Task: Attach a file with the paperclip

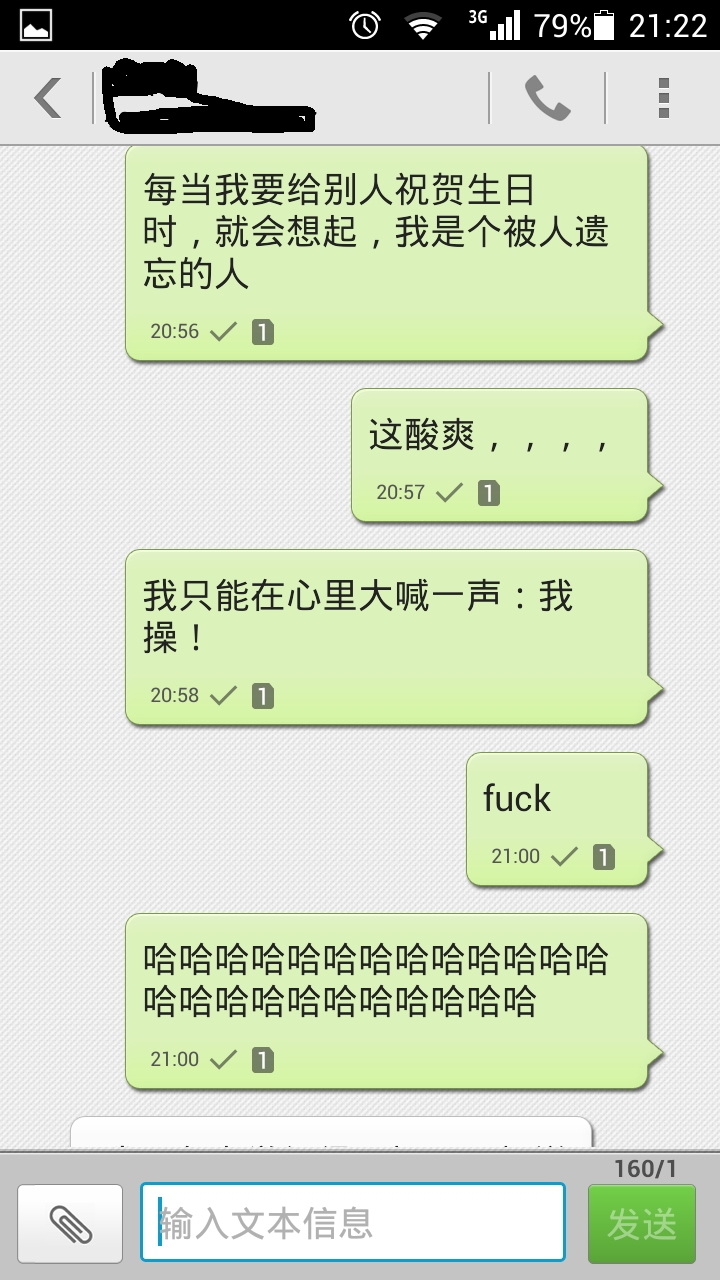Action: [70, 1223]
